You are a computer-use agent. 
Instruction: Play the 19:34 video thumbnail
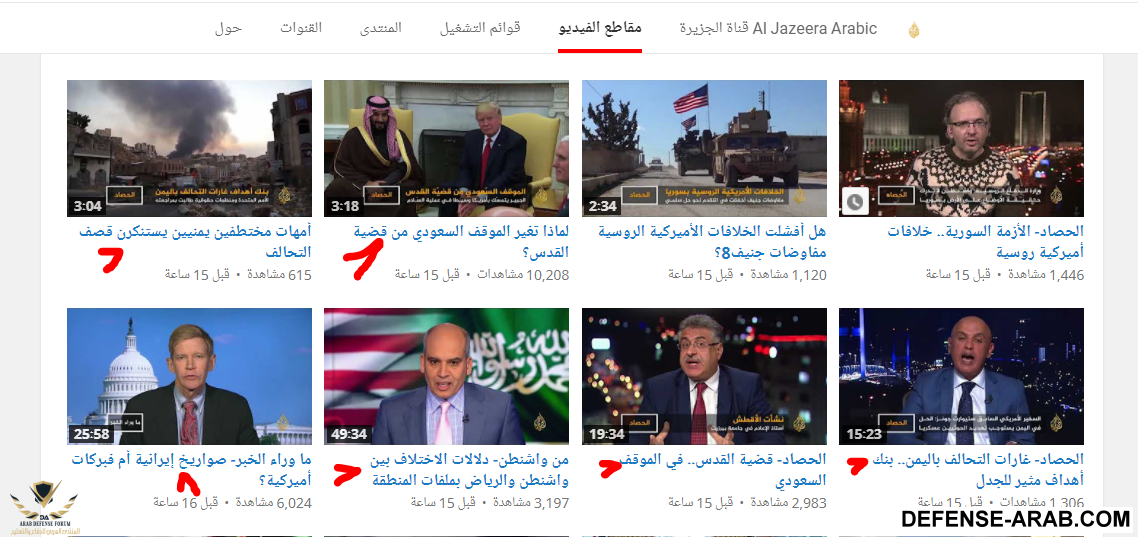tap(704, 376)
